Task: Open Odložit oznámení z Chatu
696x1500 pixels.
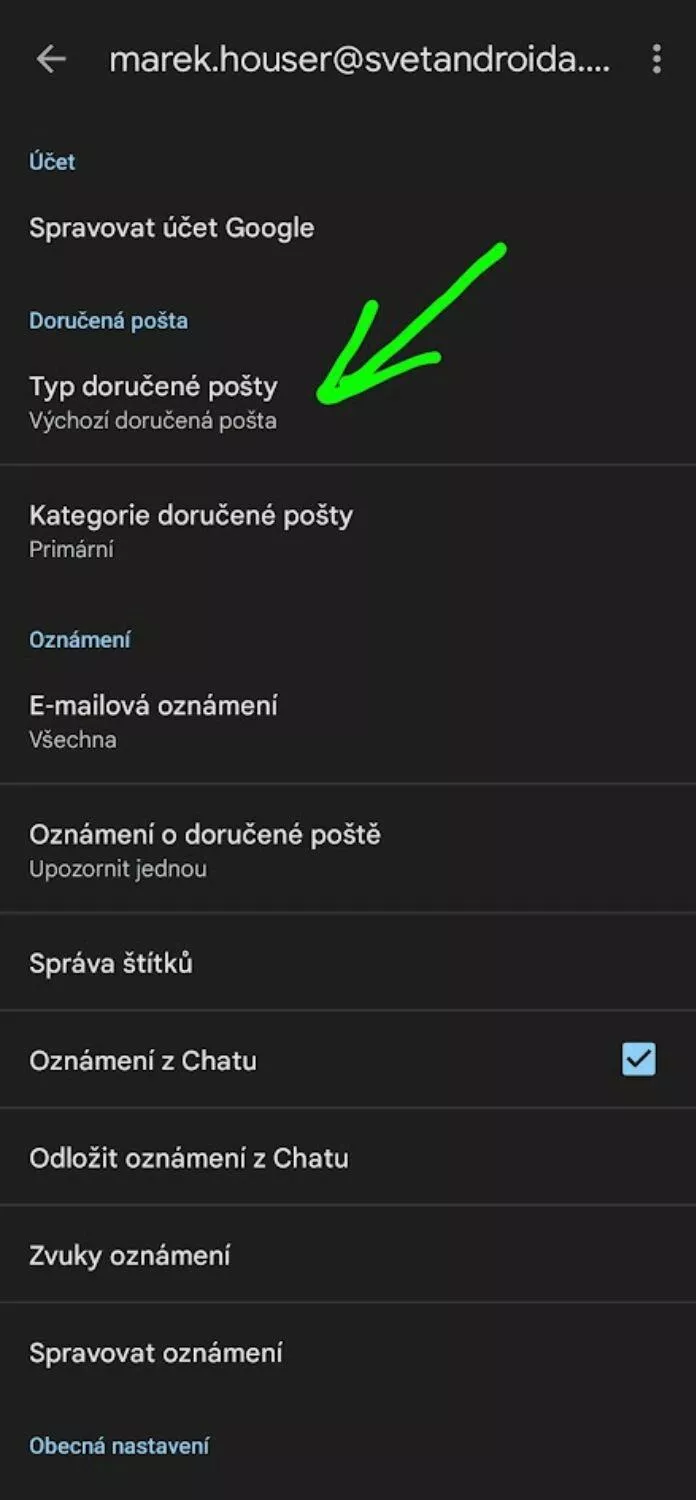Action: [348, 1157]
